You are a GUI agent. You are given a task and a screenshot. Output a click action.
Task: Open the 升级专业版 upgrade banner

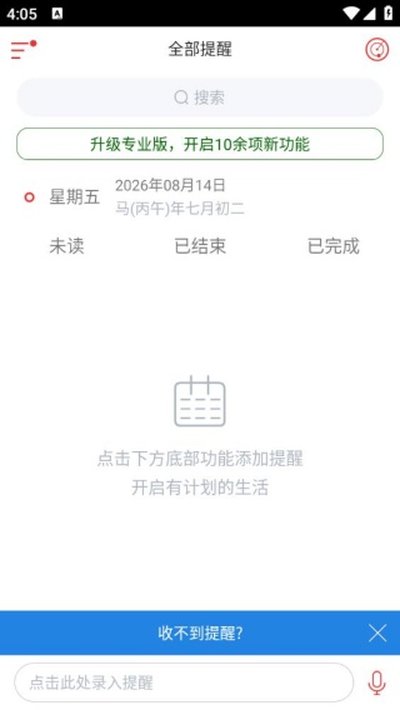coord(200,144)
